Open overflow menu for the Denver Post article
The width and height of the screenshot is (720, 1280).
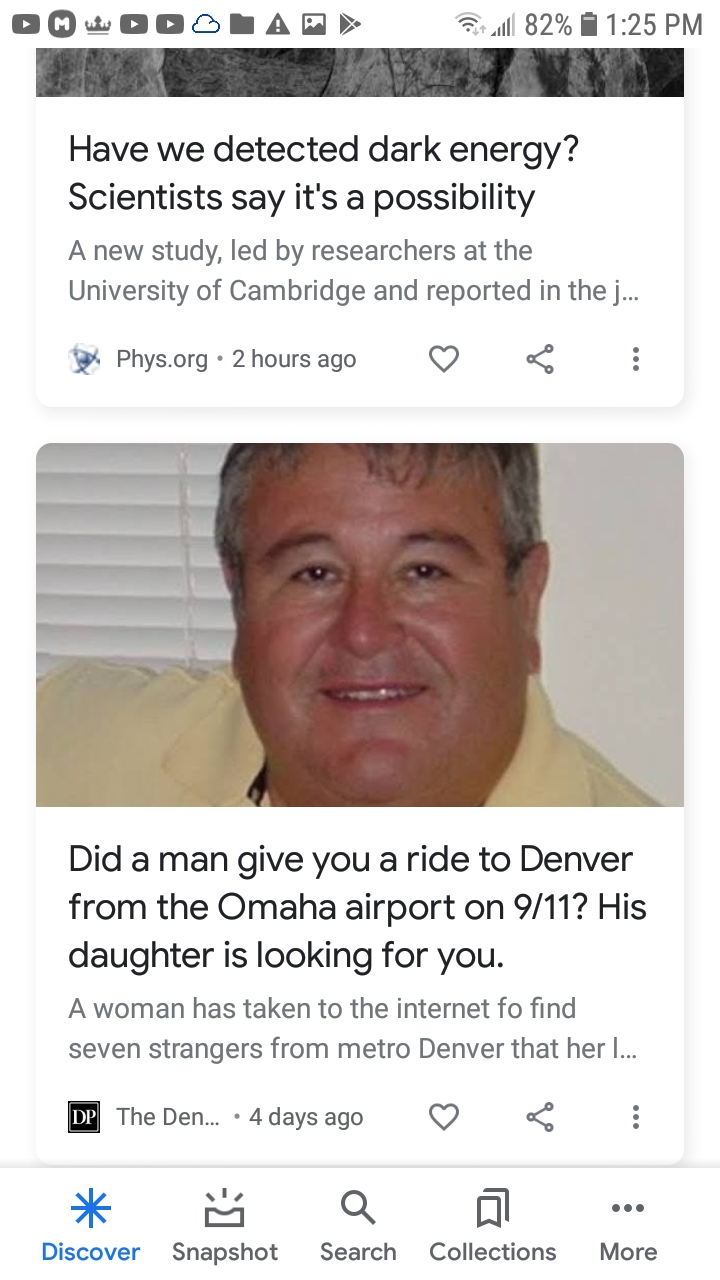coord(635,1117)
